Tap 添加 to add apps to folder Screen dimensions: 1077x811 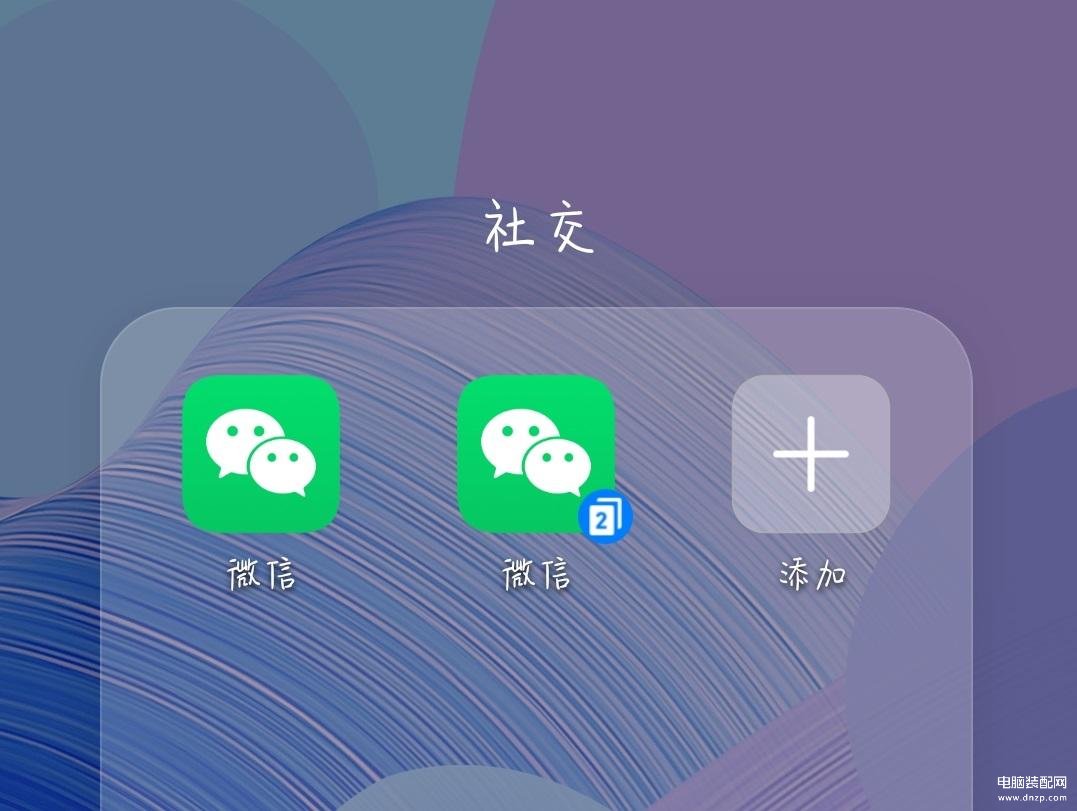tap(810, 454)
